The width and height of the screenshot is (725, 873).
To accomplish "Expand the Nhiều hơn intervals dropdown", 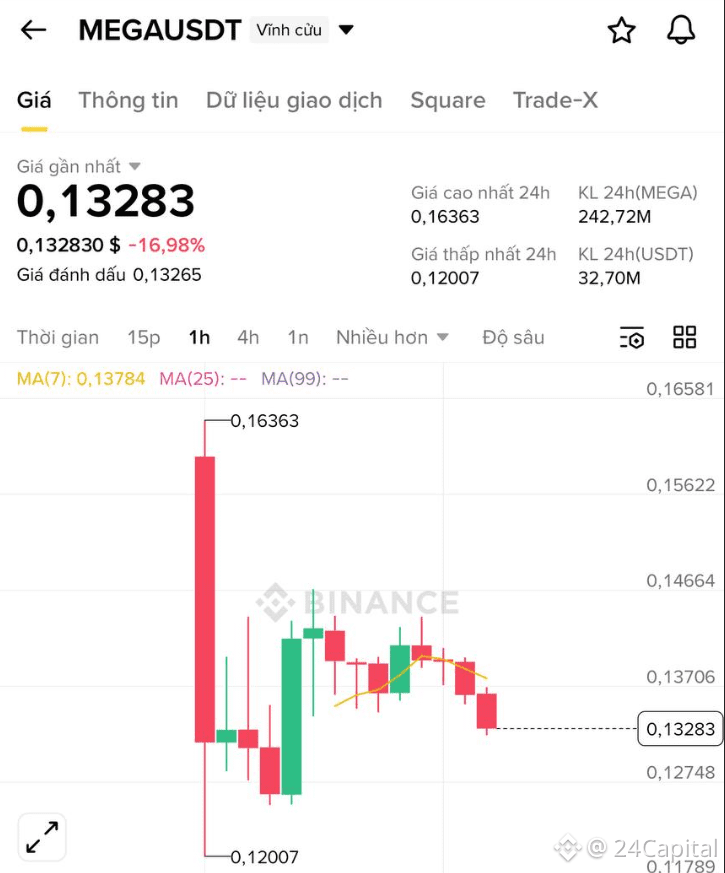I will [392, 337].
